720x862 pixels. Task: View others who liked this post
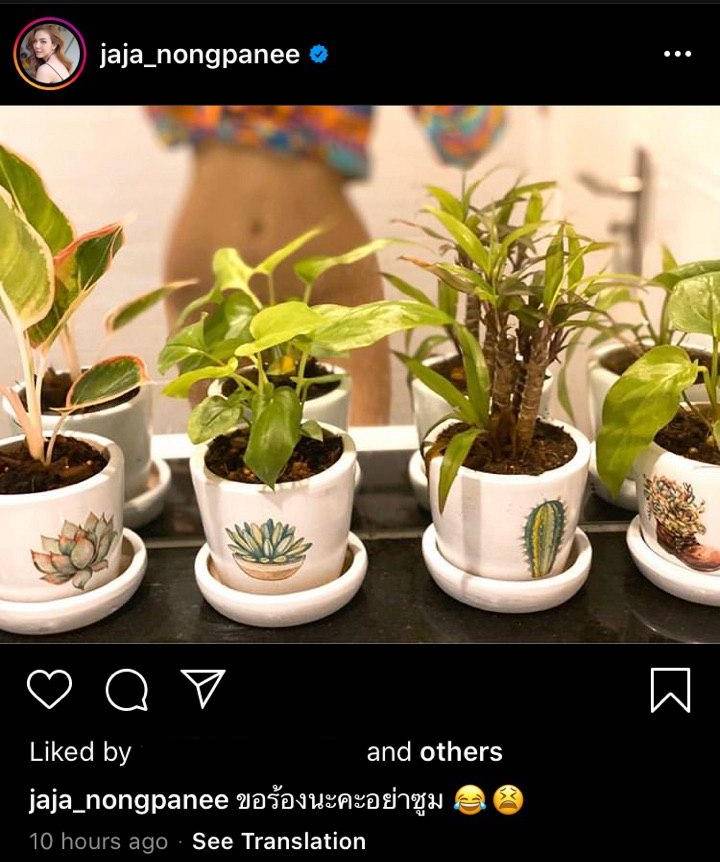pyautogui.click(x=461, y=752)
